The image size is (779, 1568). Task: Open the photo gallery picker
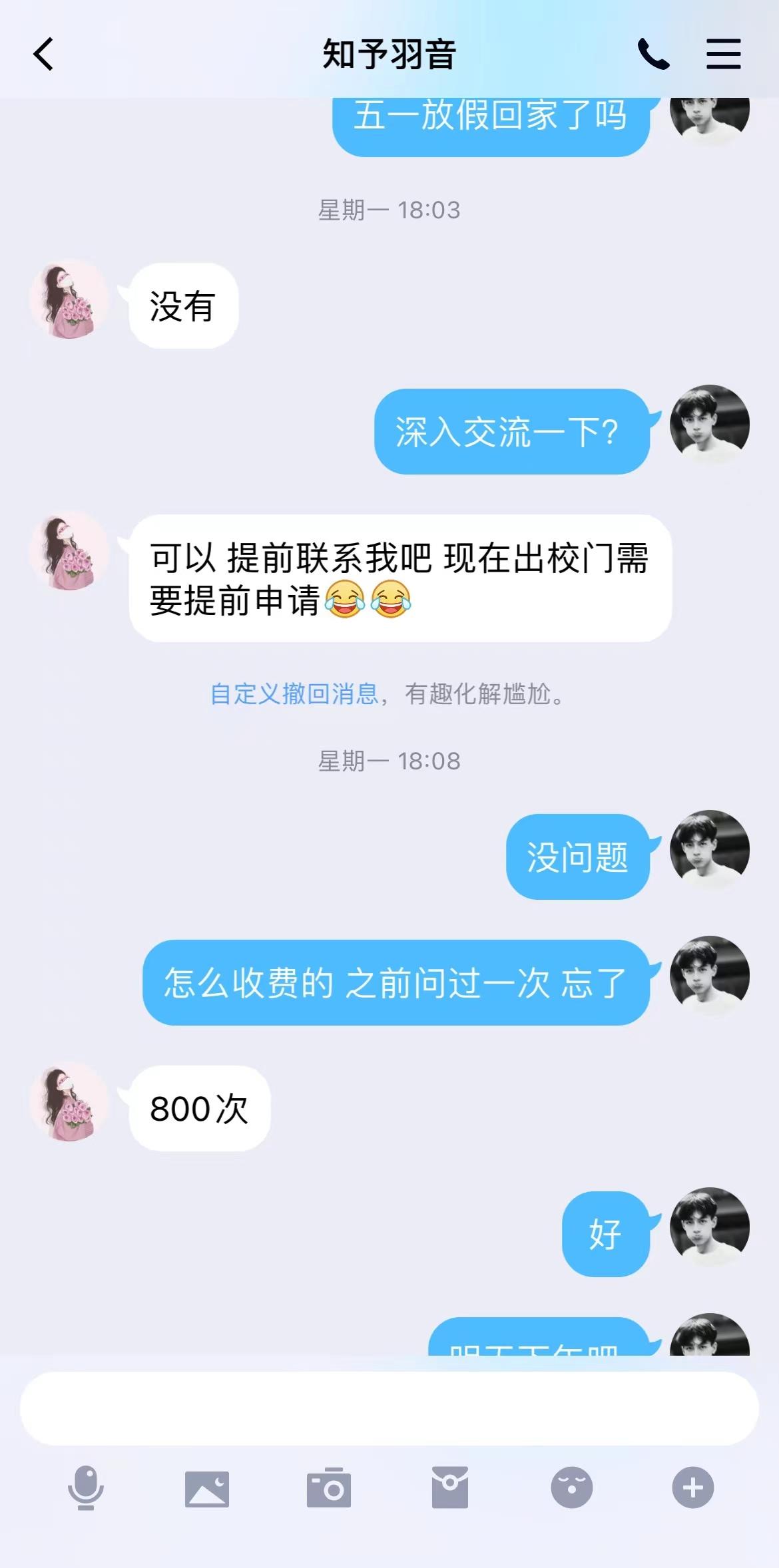point(207,1488)
